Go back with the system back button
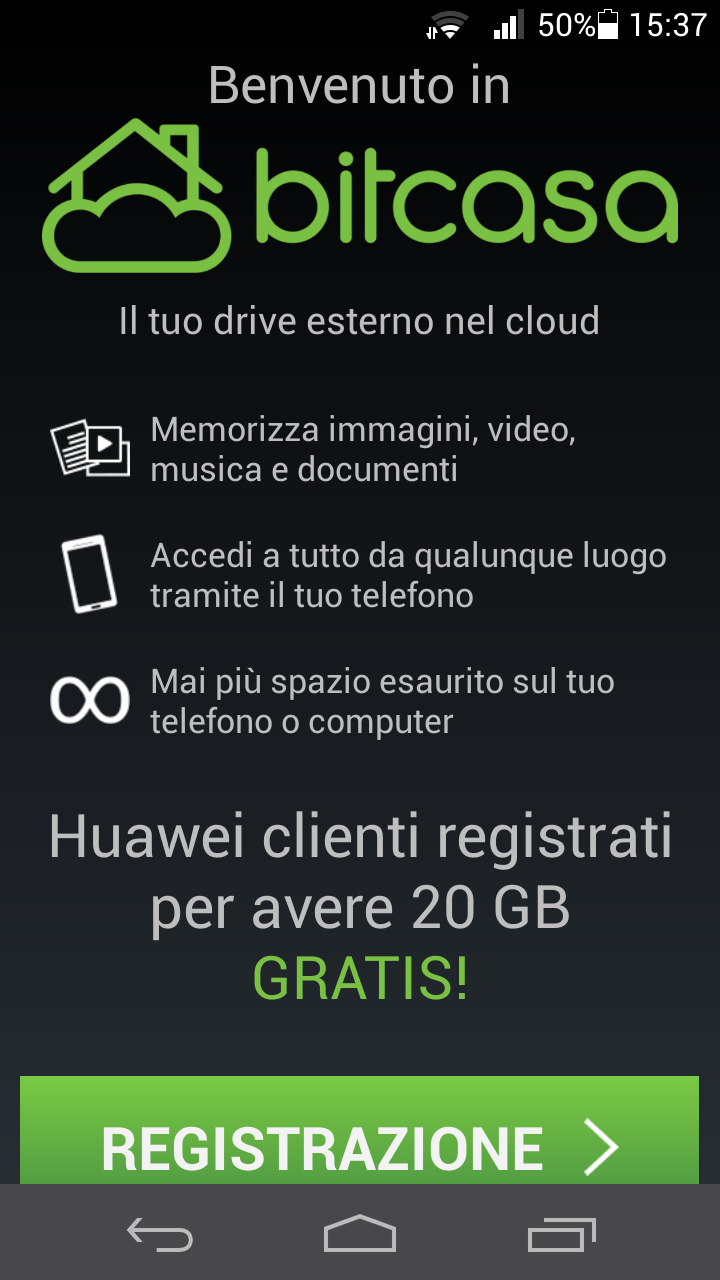Viewport: 720px width, 1280px height. [x=160, y=1234]
